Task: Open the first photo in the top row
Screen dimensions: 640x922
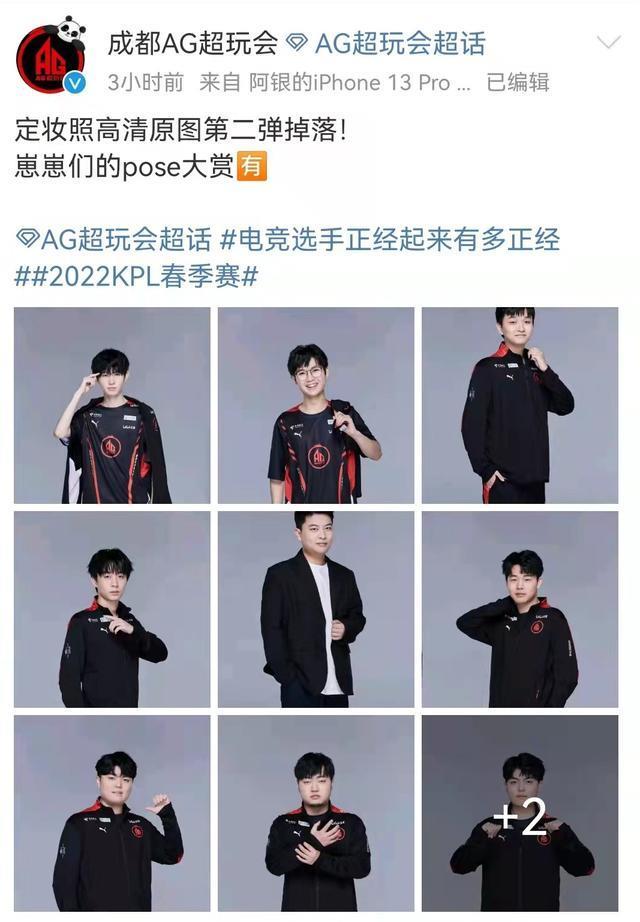Action: point(112,404)
